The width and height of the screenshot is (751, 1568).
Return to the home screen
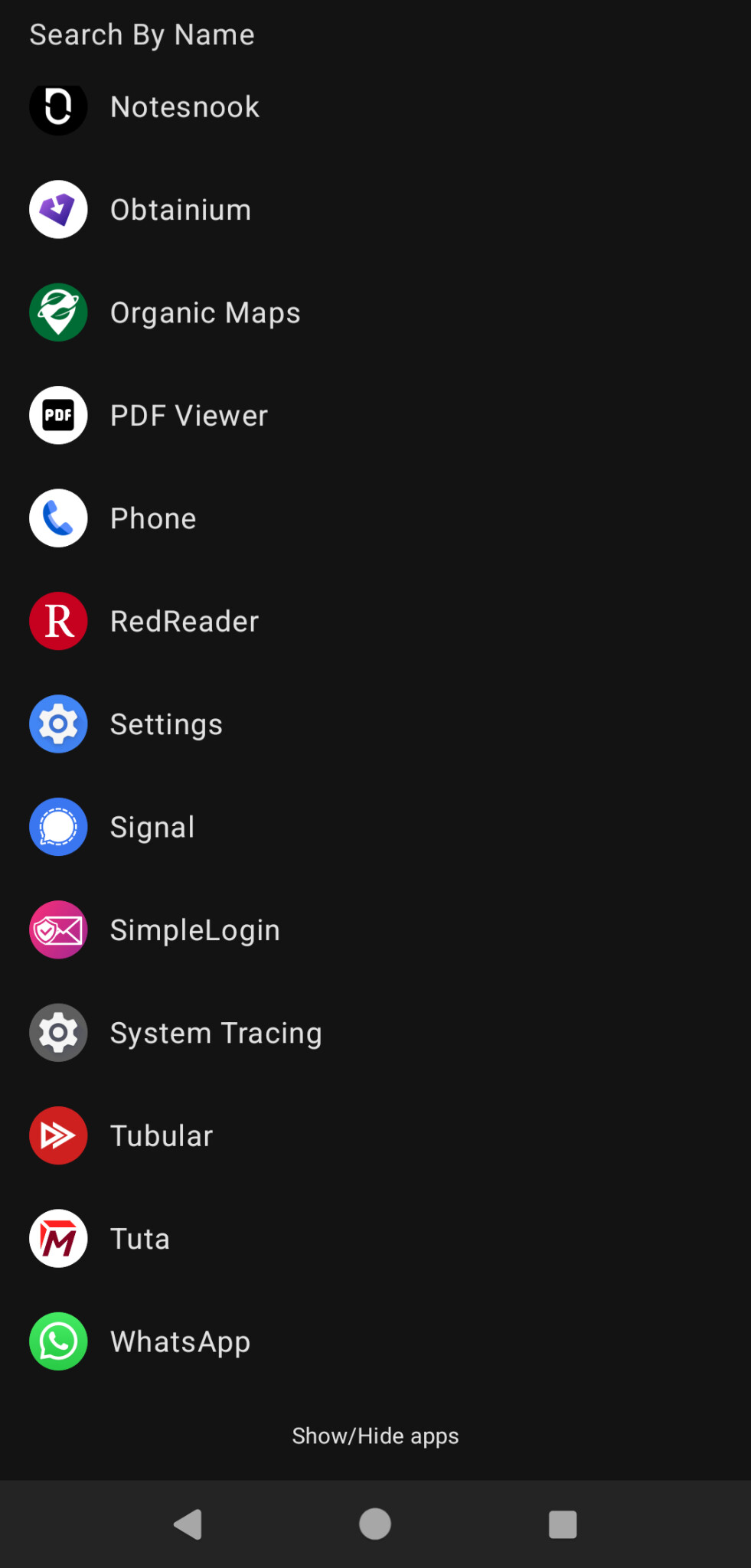(375, 1524)
